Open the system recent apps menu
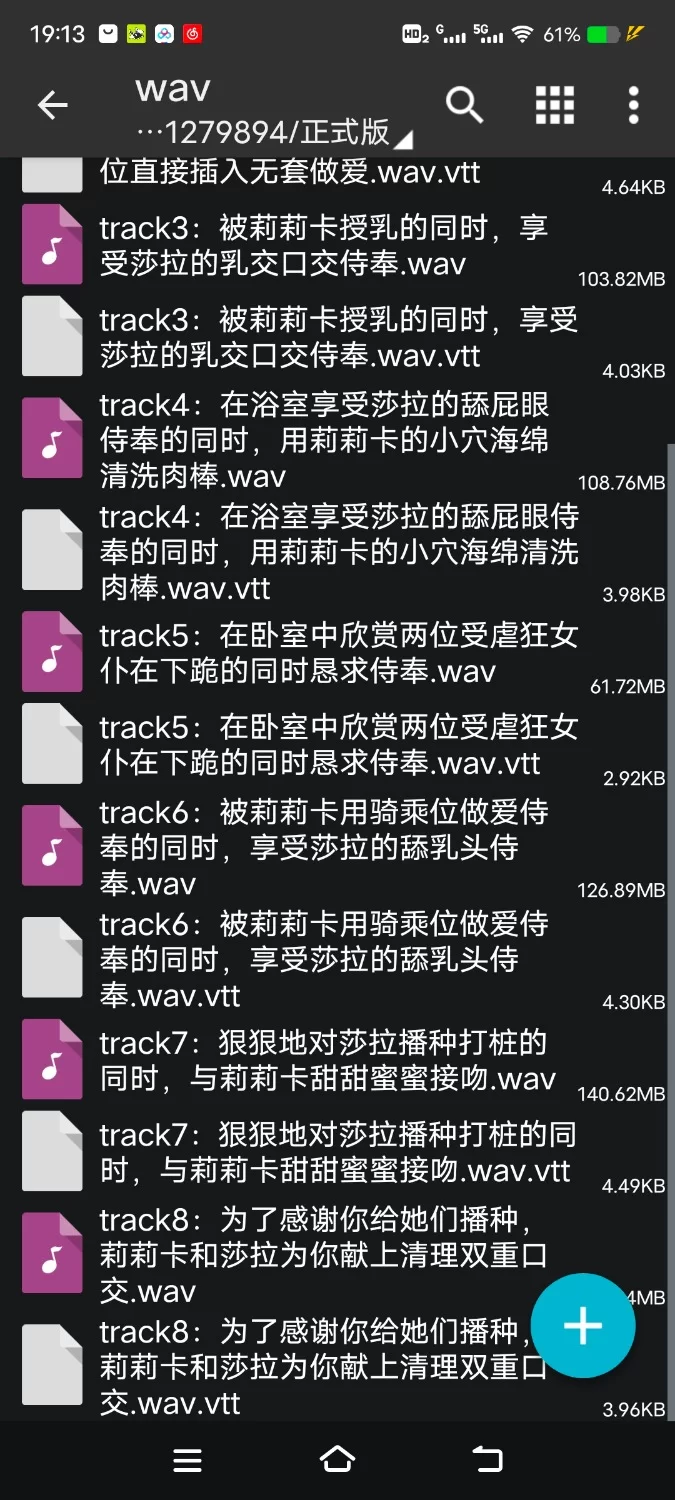675x1500 pixels. (187, 1460)
